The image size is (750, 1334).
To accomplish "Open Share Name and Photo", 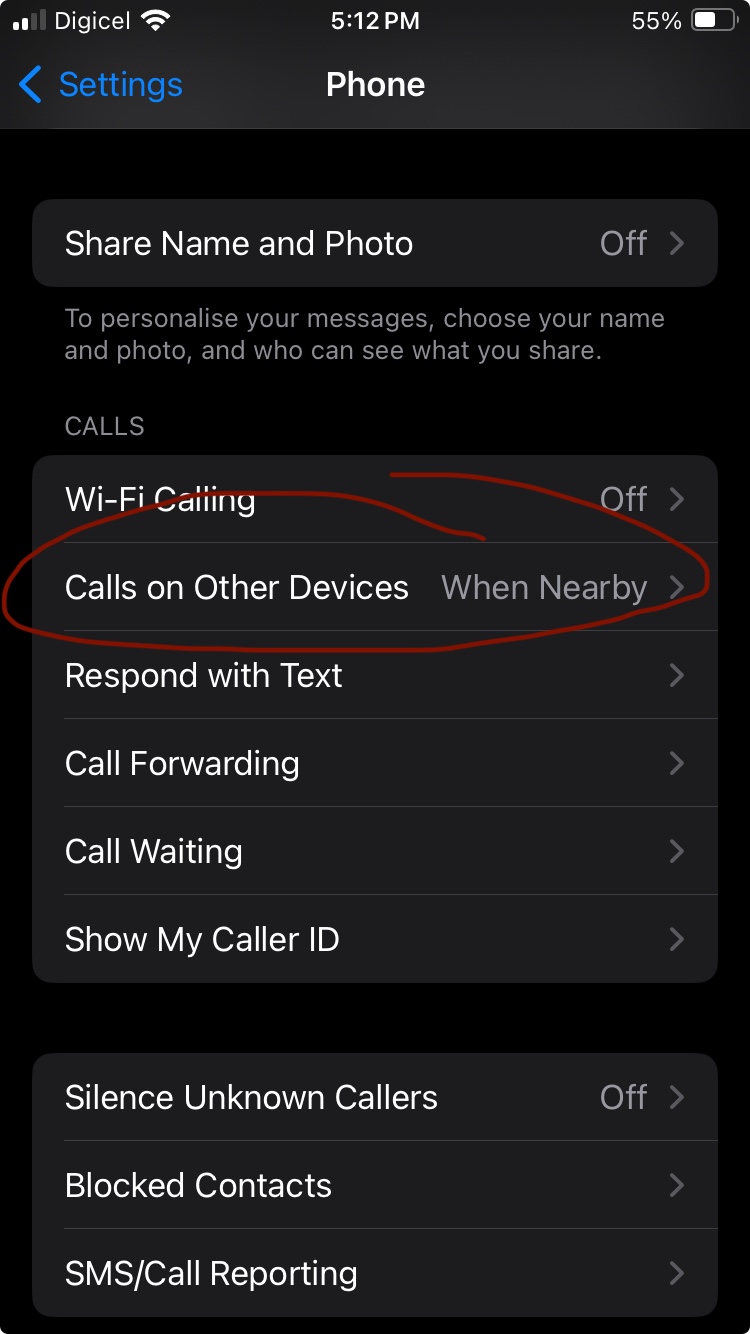I will coord(375,244).
